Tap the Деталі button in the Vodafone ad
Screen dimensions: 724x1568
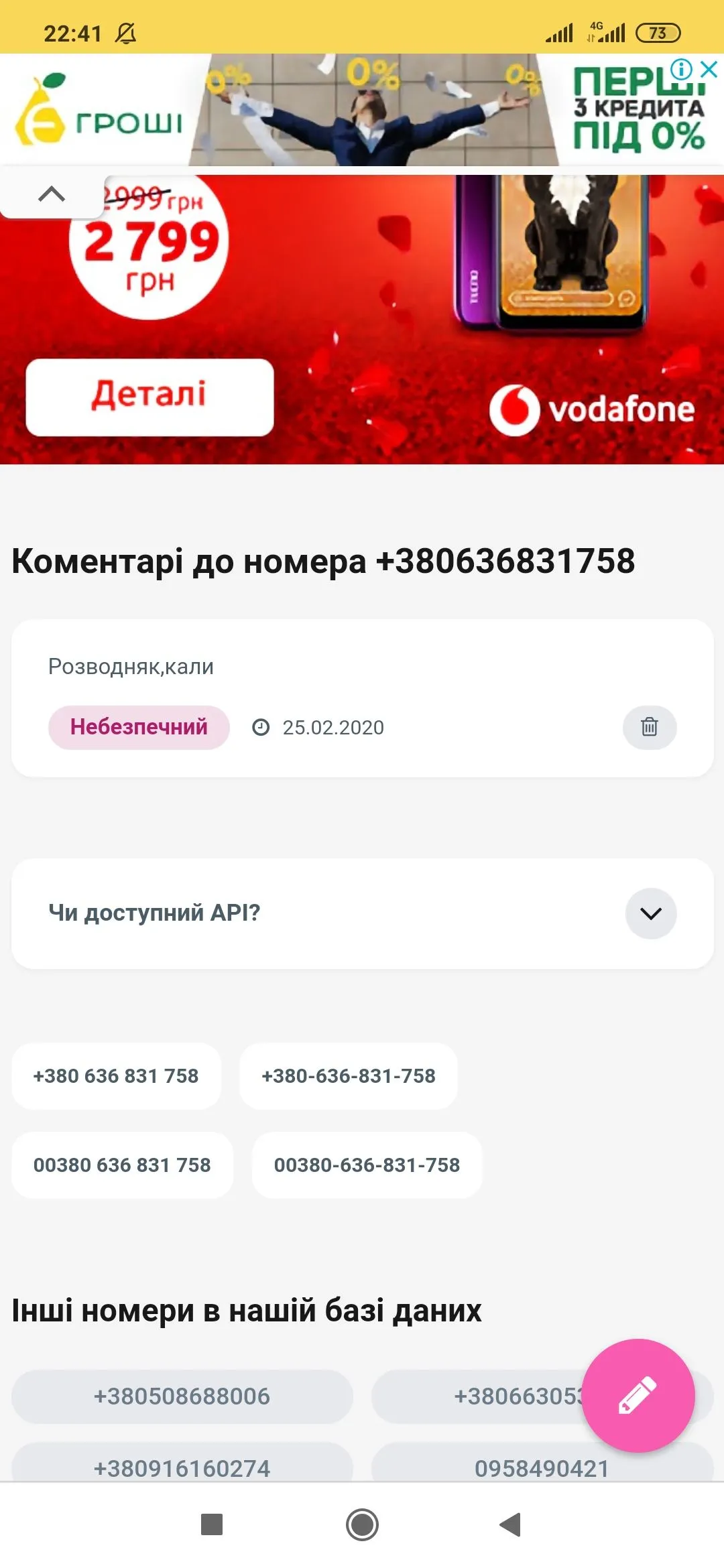[149, 397]
